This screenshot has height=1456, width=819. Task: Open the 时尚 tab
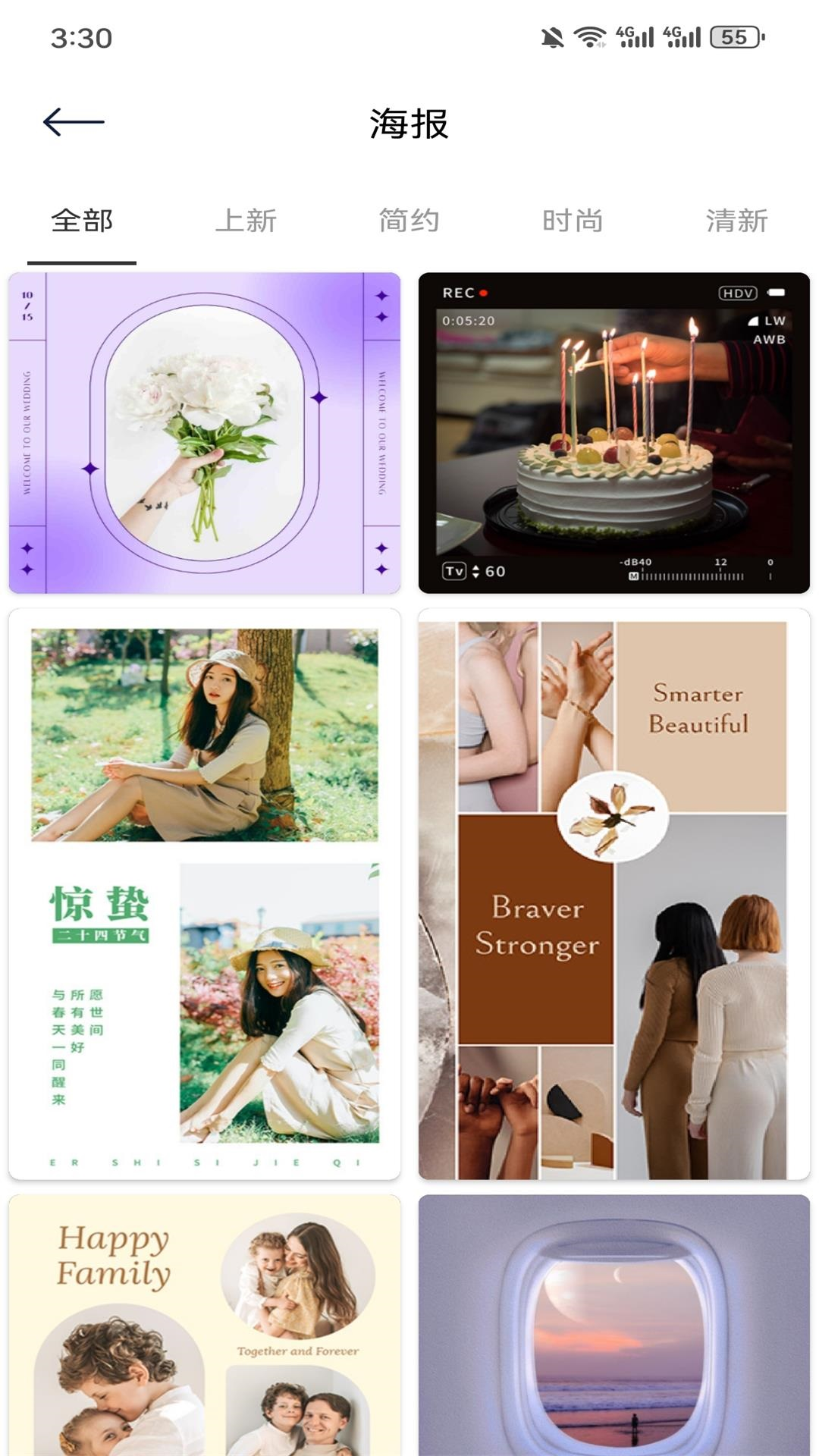[x=573, y=221]
